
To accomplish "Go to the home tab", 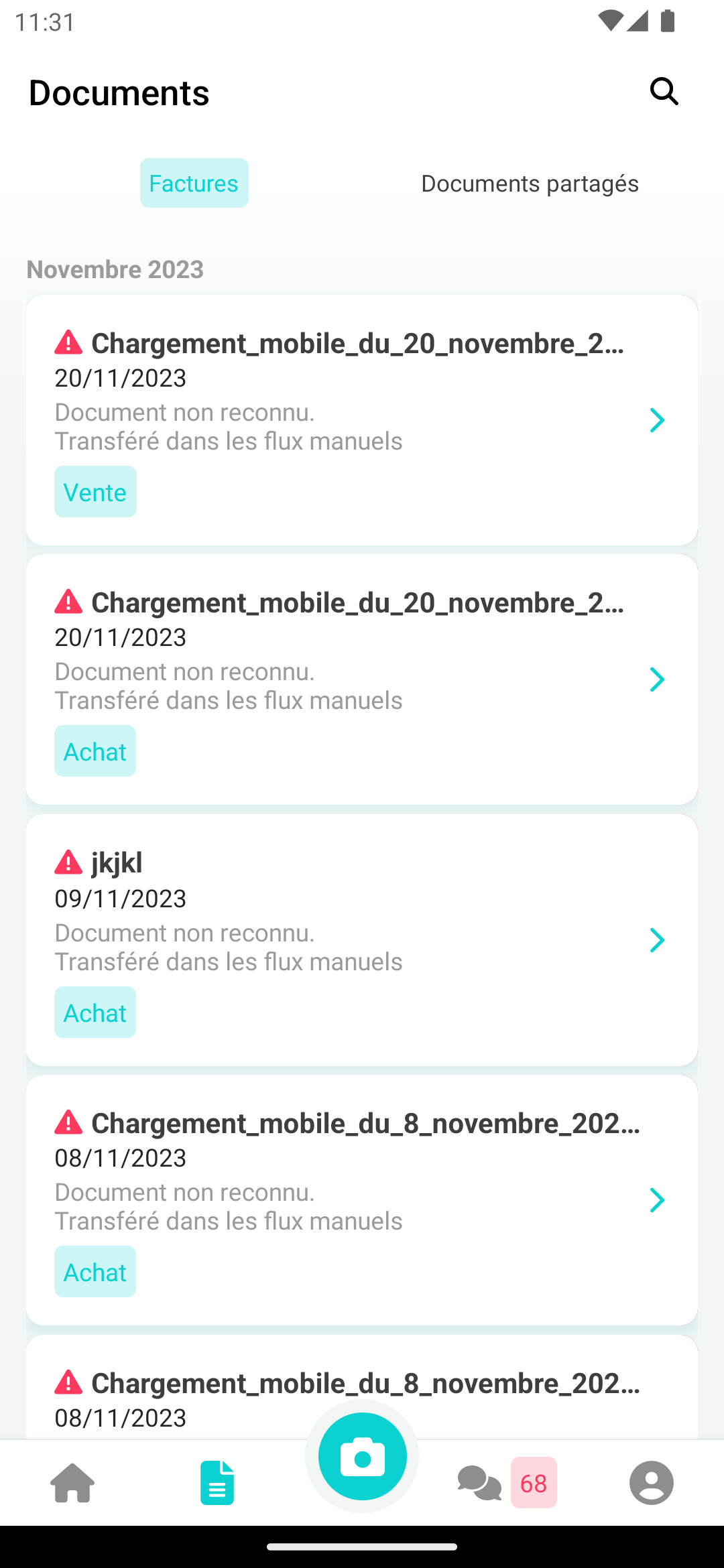I will (x=72, y=1482).
